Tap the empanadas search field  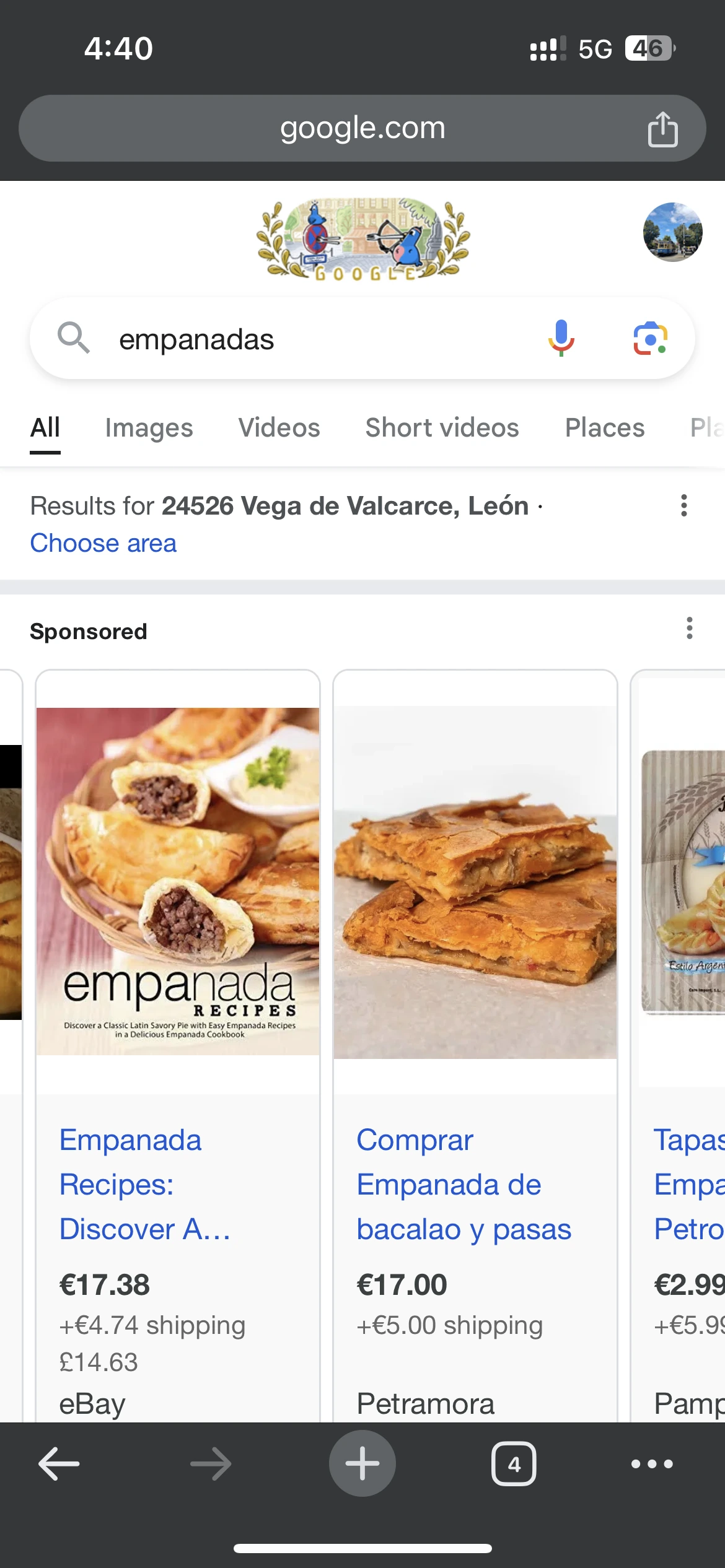tap(310, 339)
